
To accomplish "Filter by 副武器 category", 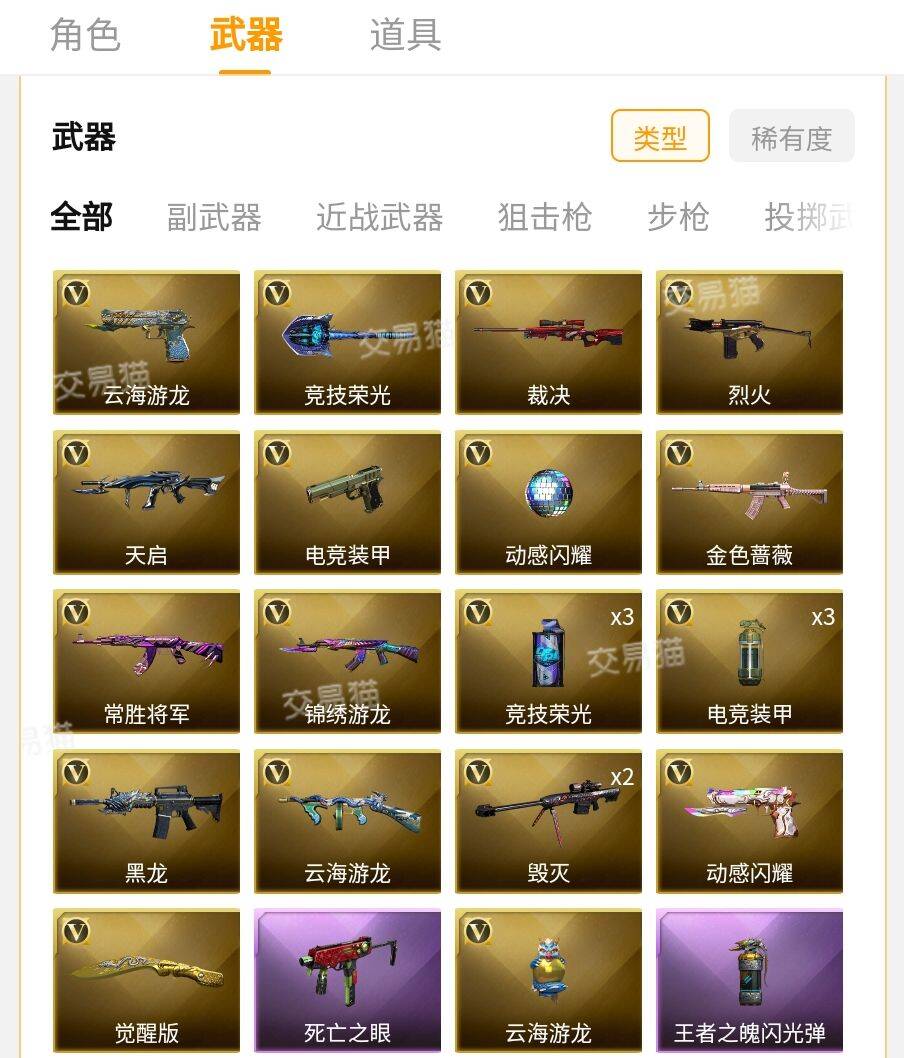I will (x=214, y=217).
